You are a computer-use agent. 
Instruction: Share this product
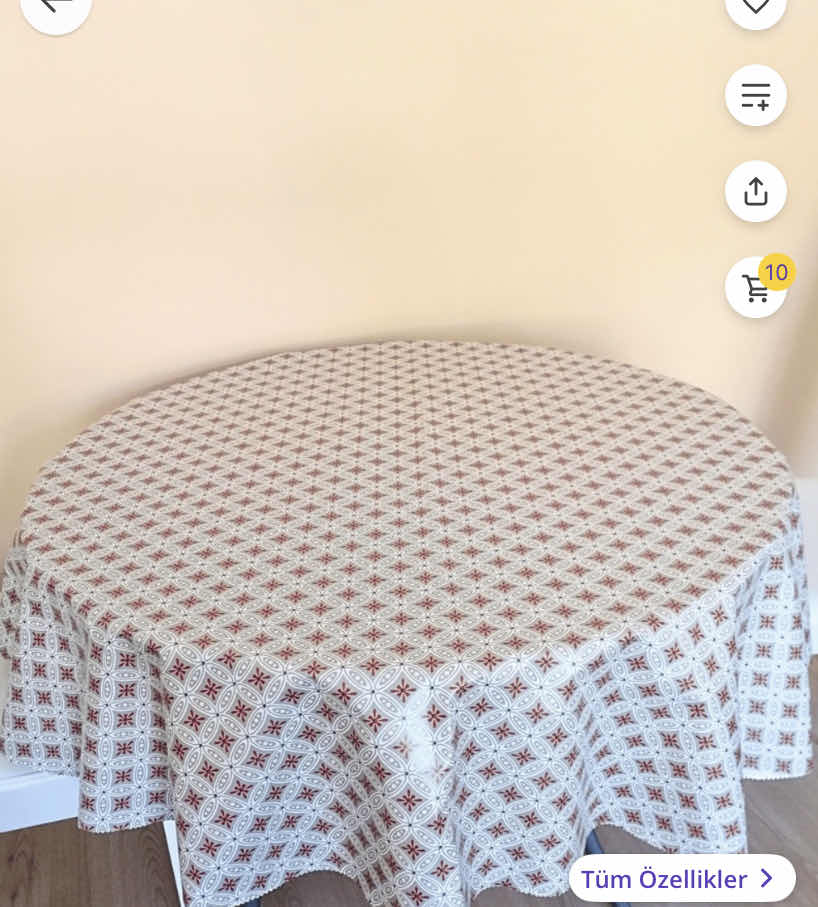tap(755, 191)
